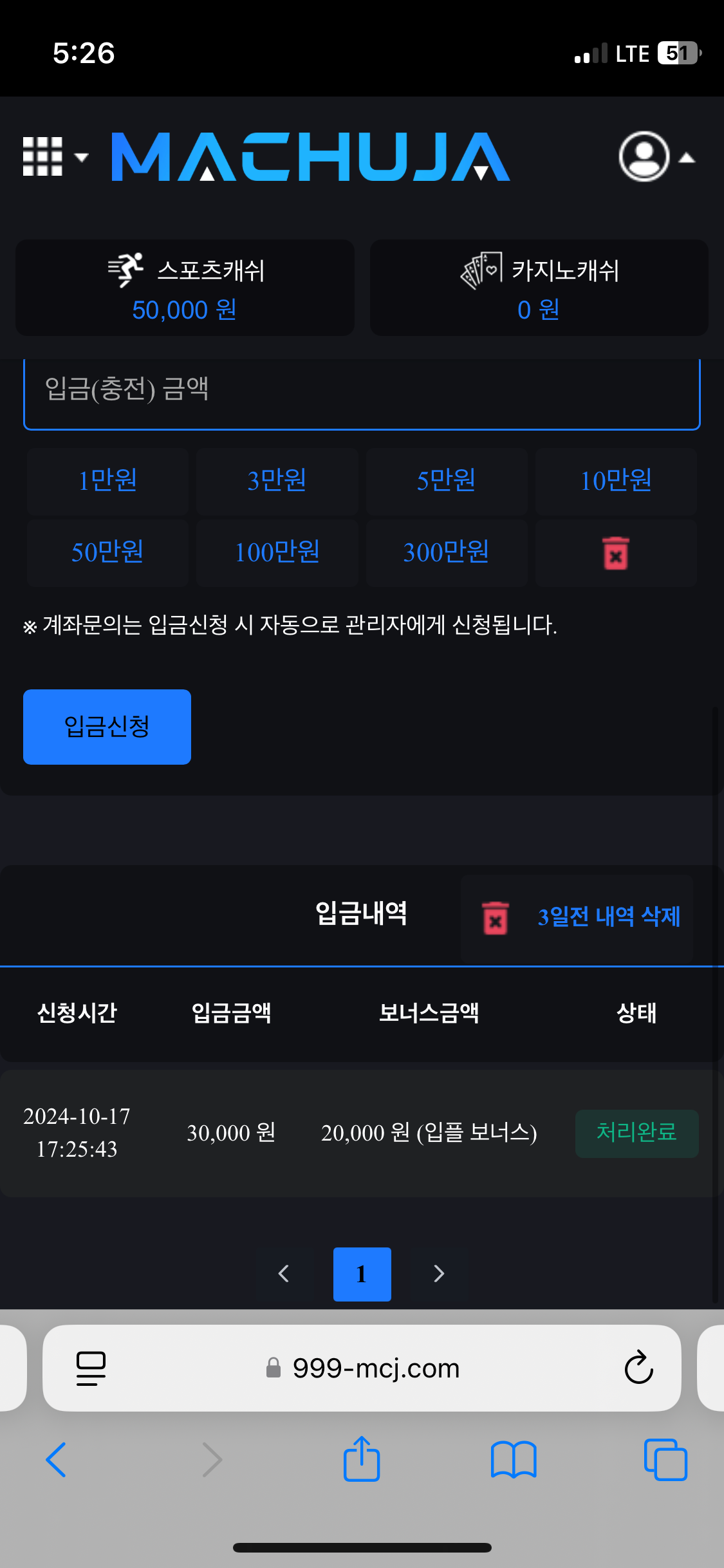This screenshot has height=1568, width=724.
Task: Pick the 100만원 amount
Action: pyautogui.click(x=277, y=552)
